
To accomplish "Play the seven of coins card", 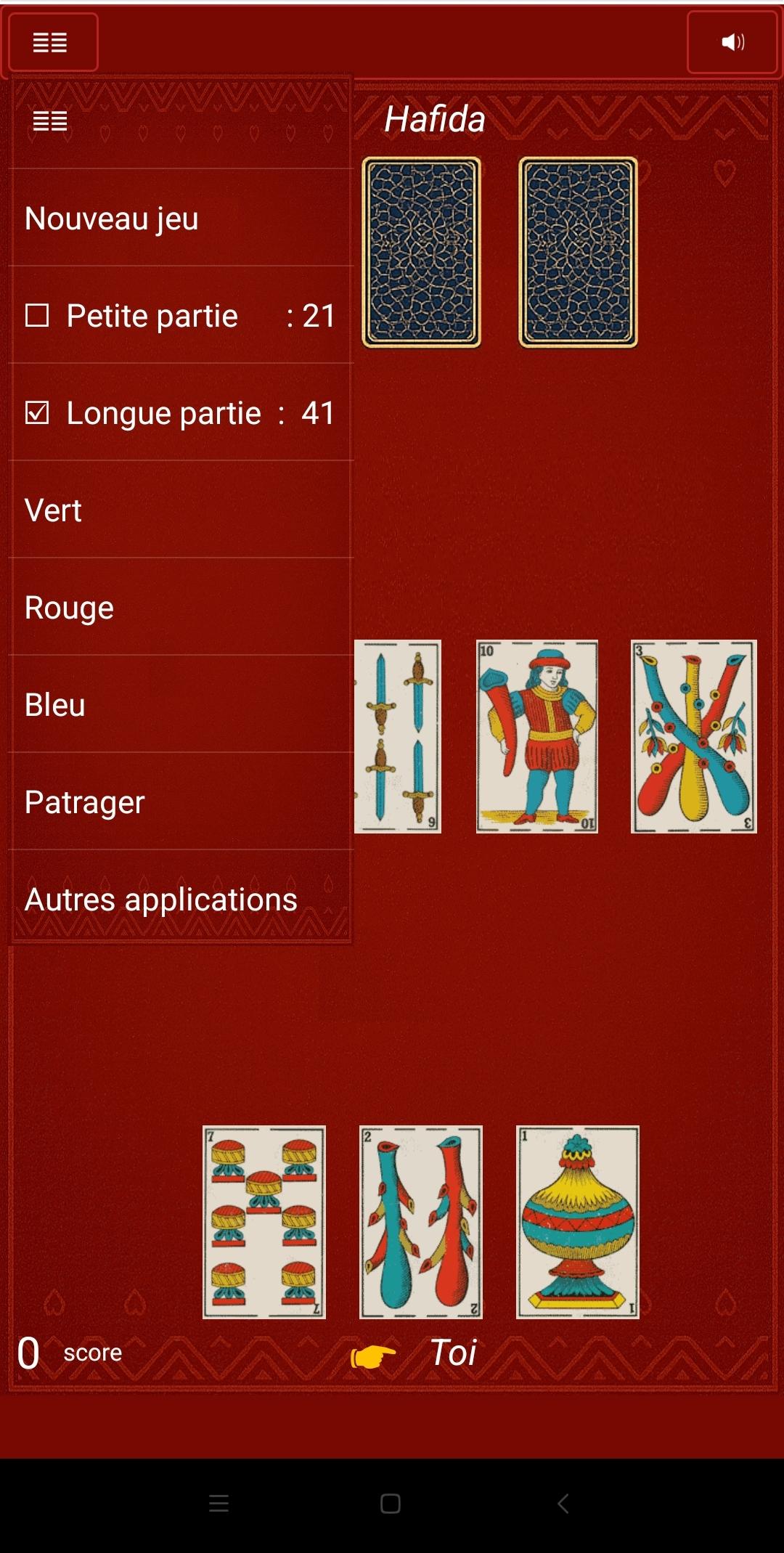I will pyautogui.click(x=264, y=1222).
